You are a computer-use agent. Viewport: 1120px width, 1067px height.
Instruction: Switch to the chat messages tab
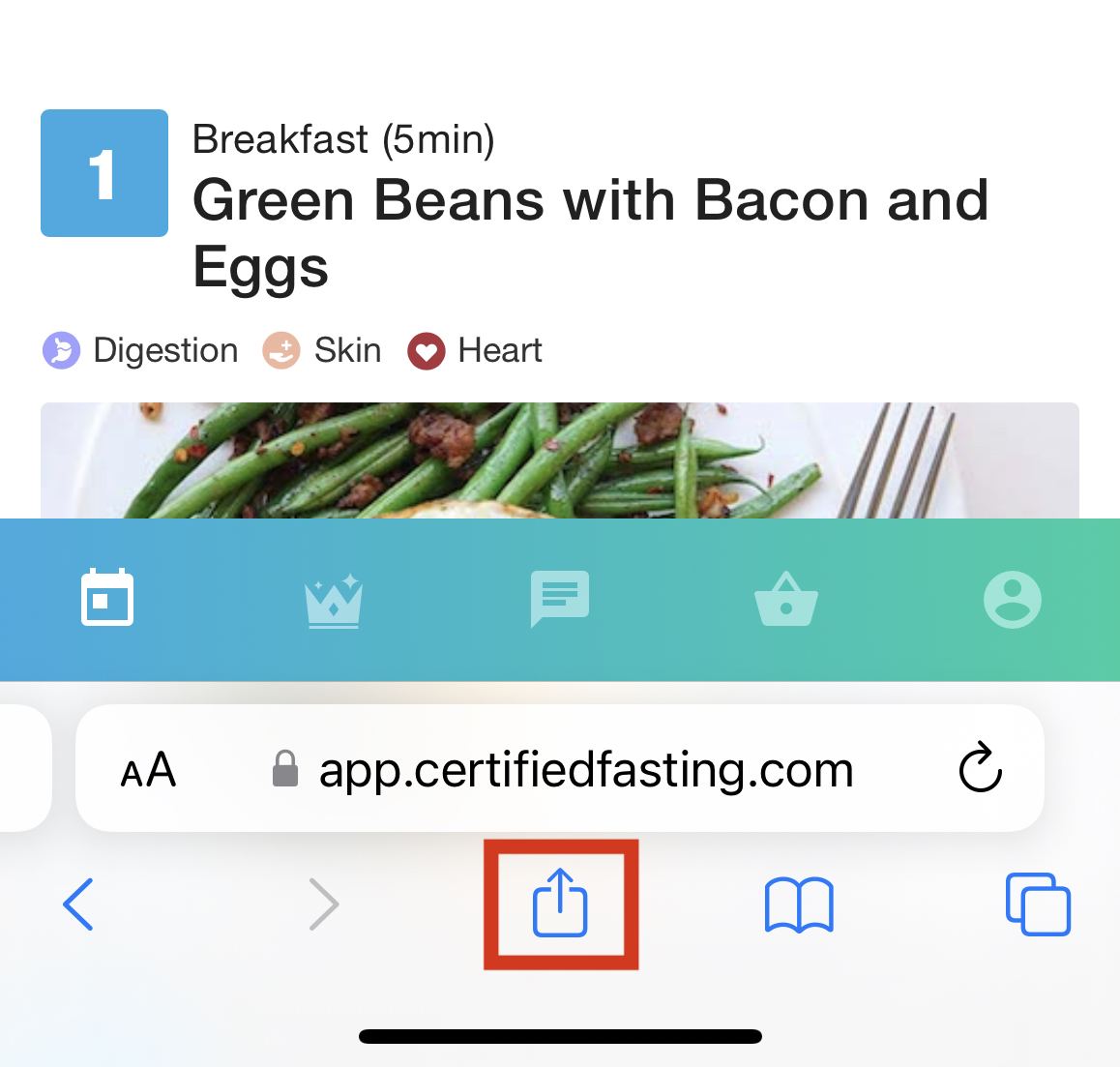559,599
